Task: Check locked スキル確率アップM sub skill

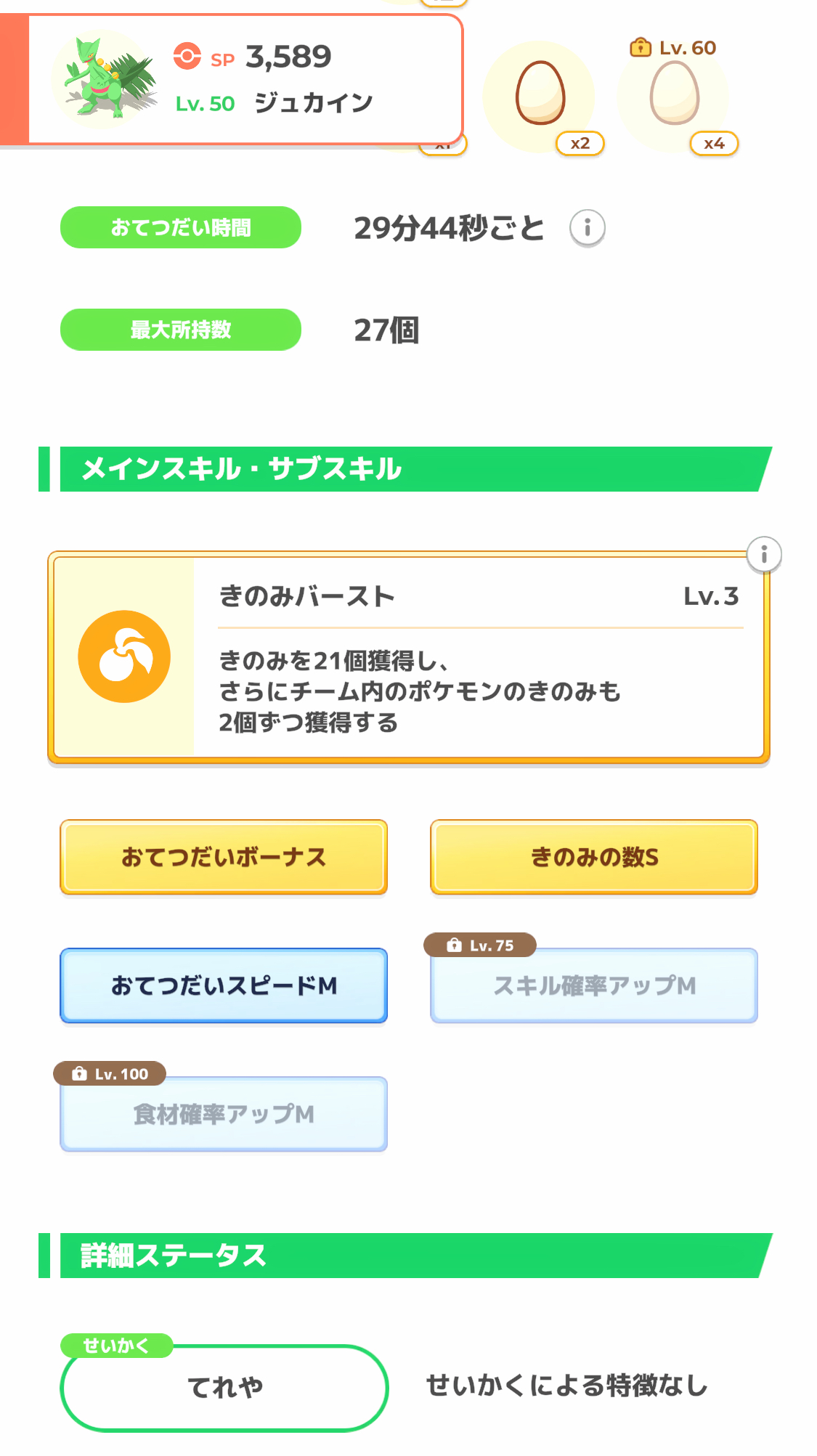Action: tap(593, 985)
